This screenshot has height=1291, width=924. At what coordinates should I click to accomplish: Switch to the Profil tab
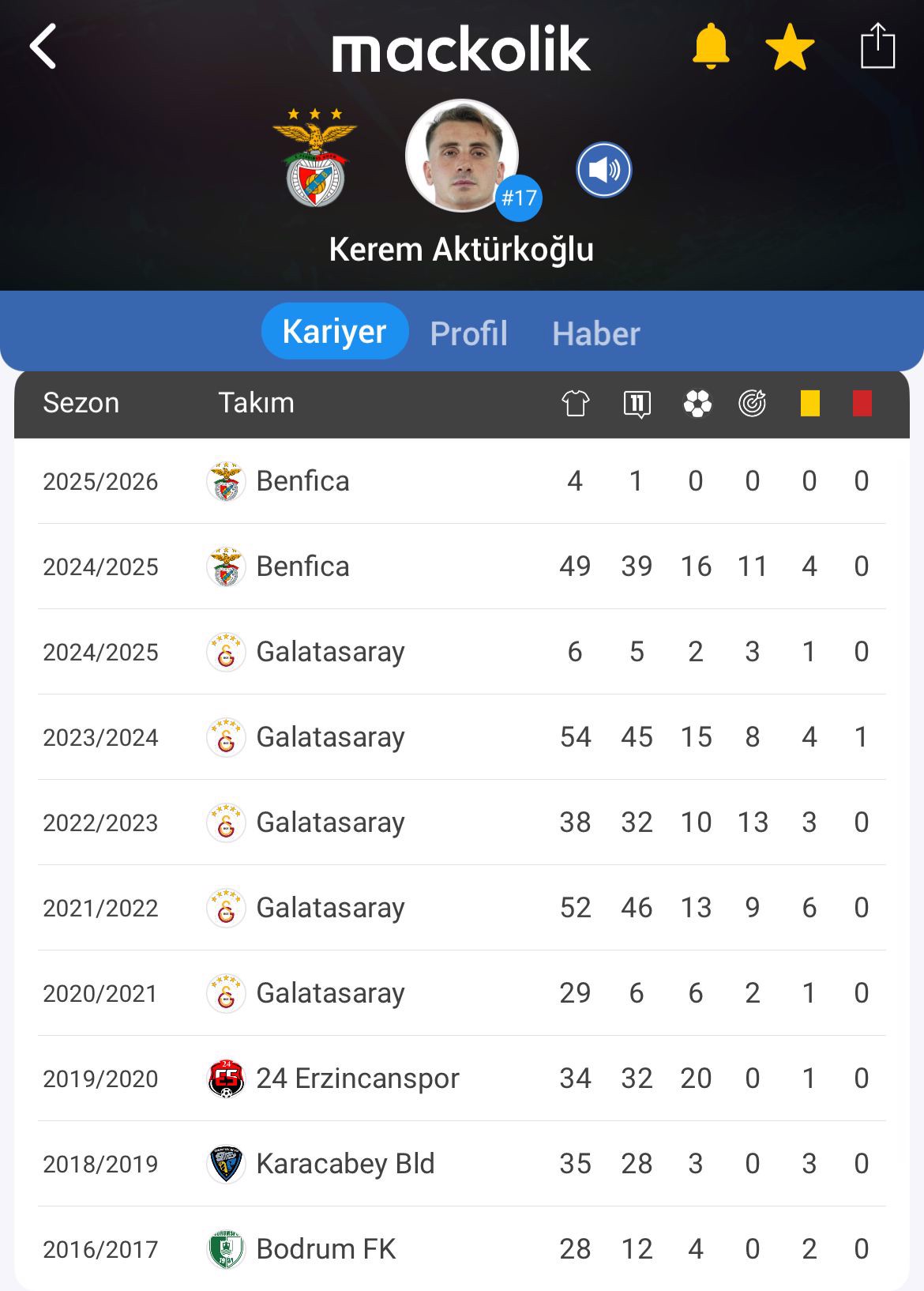(468, 333)
